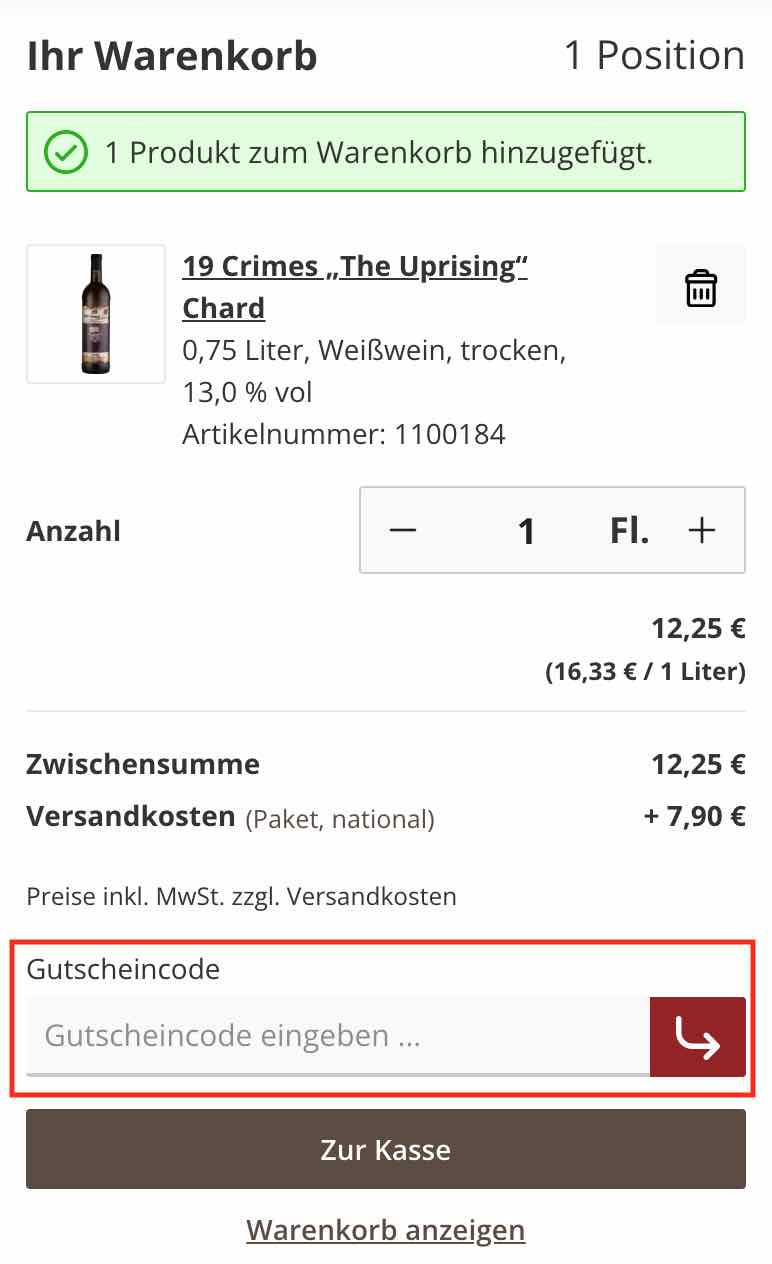Click the Fl. unit label in the stepper
Screen dimensions: 772x1264
(627, 530)
